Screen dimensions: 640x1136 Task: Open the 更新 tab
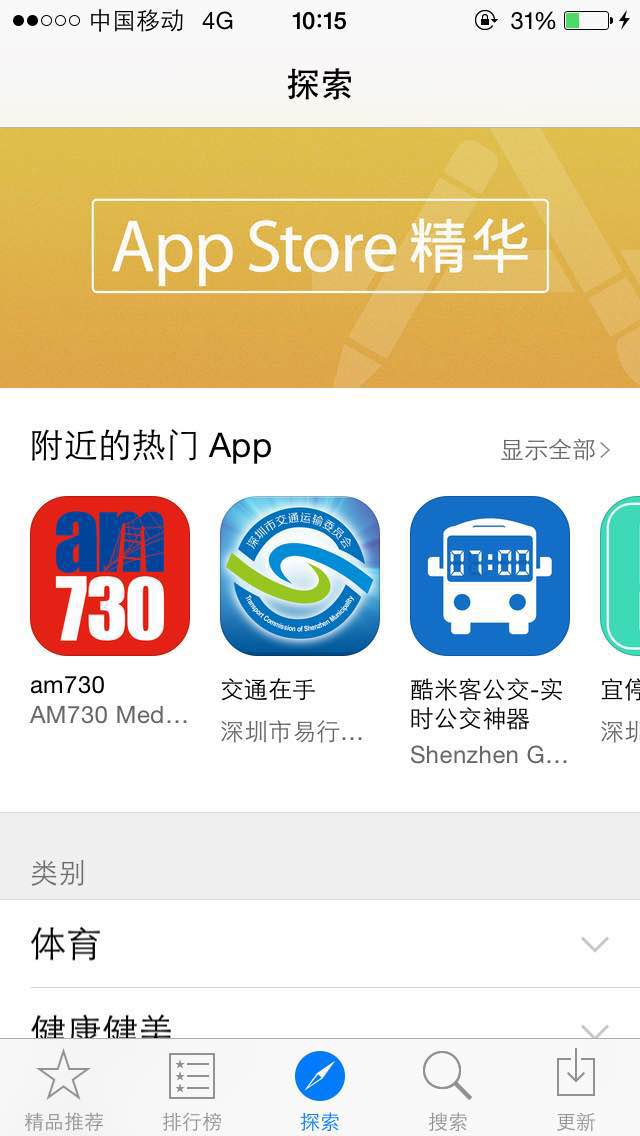[576, 1090]
